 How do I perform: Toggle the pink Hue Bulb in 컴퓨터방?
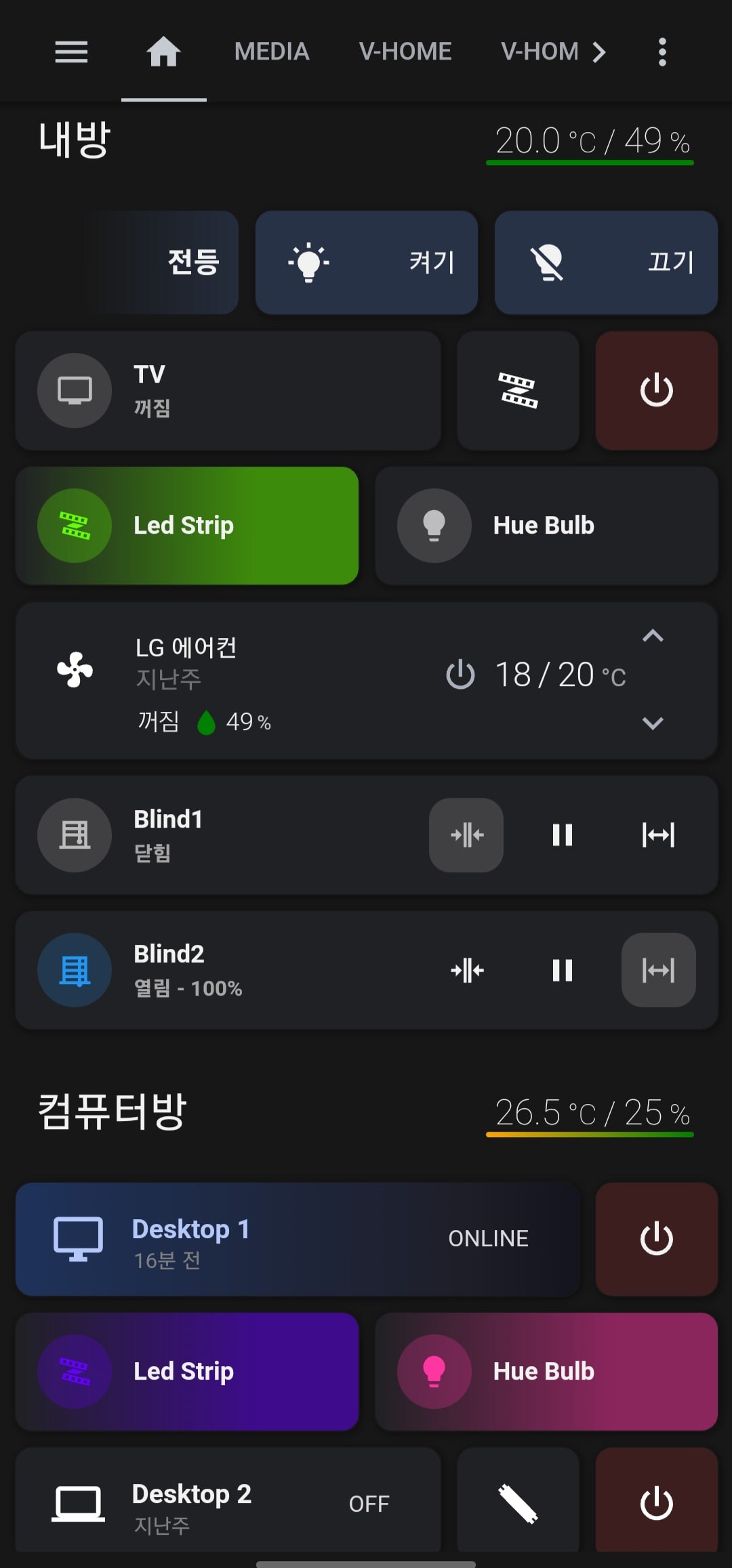[546, 1372]
